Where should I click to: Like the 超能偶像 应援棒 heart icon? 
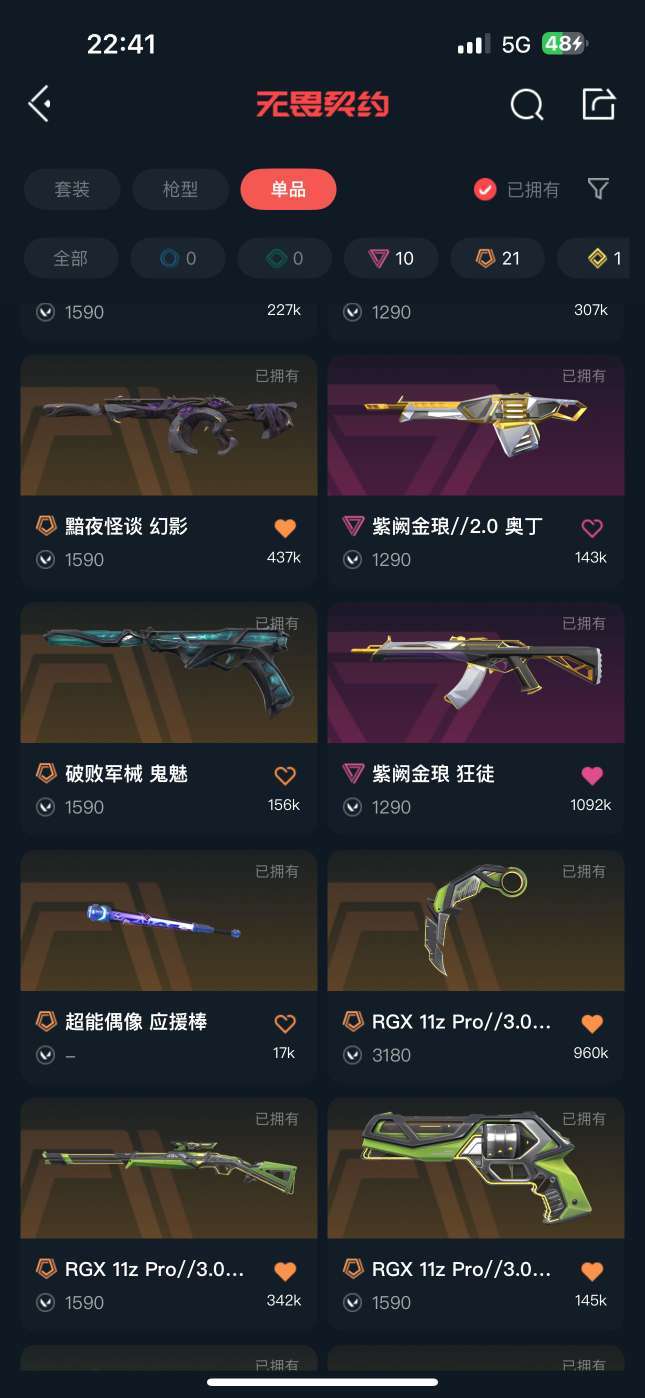[x=285, y=1023]
